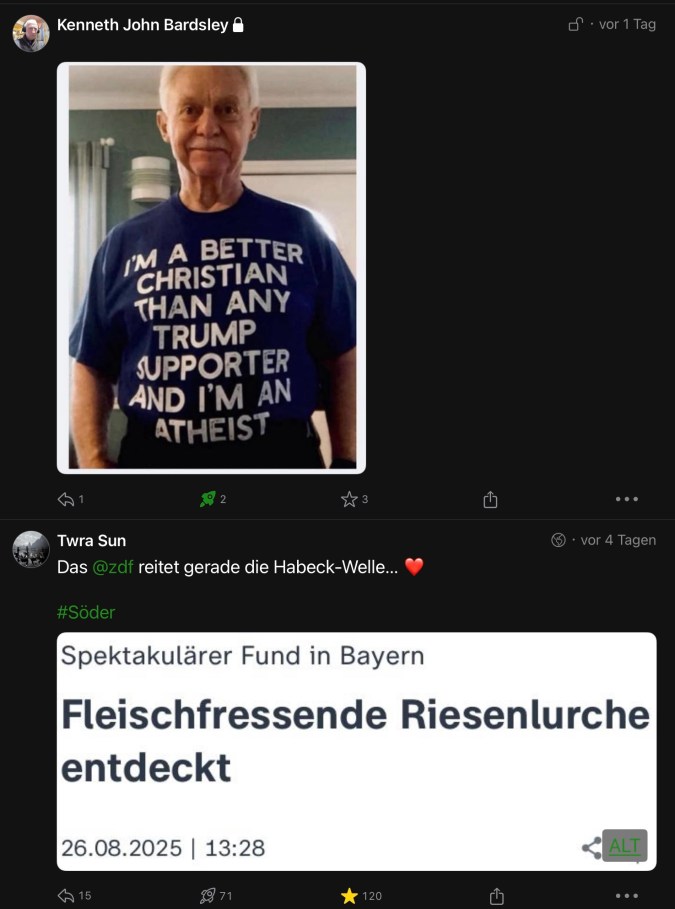The image size is (675, 909).
Task: View Twra Sun's profile avatar
Action: pos(31,549)
